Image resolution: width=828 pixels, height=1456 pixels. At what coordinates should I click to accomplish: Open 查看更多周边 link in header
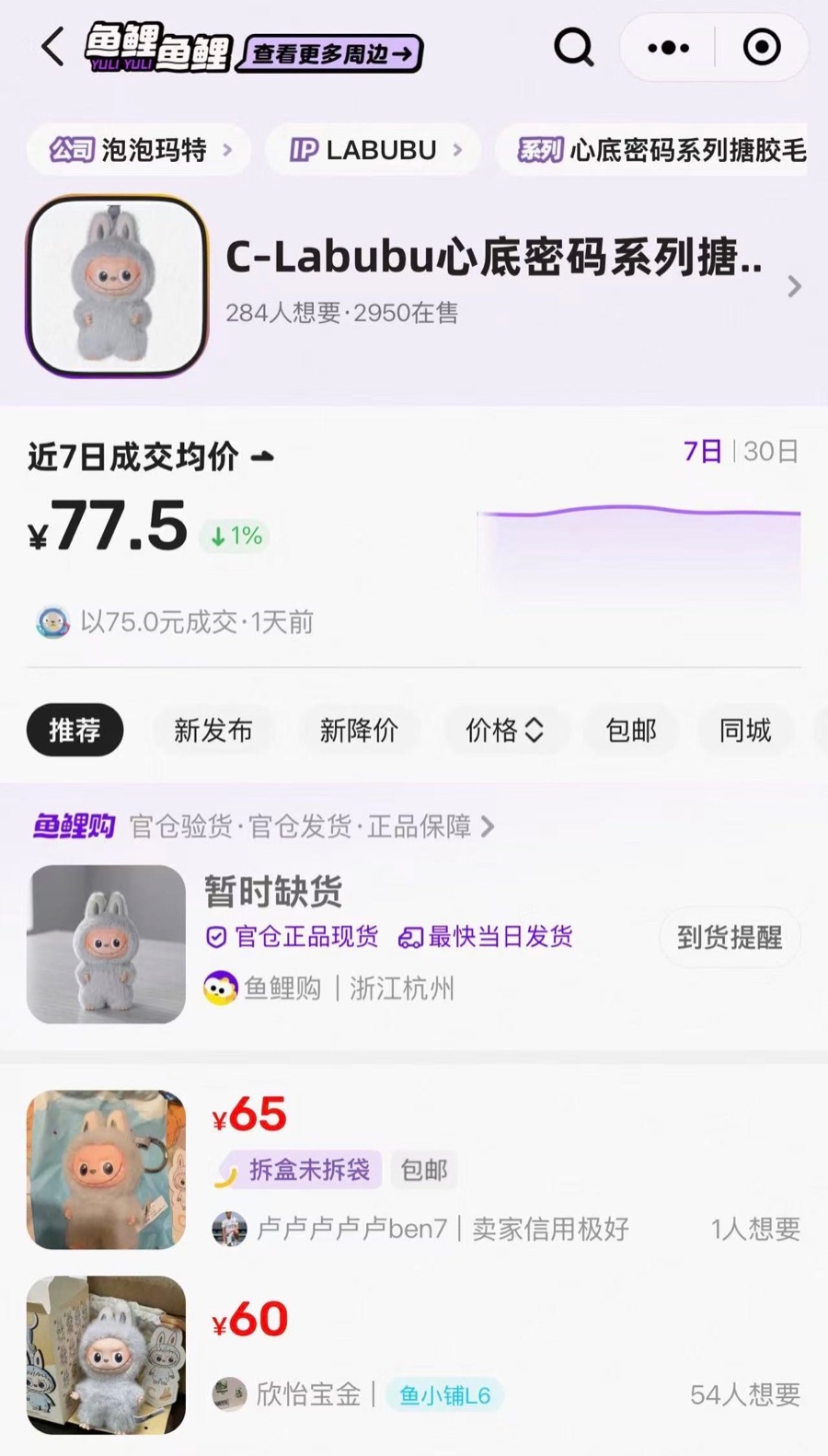pyautogui.click(x=328, y=53)
